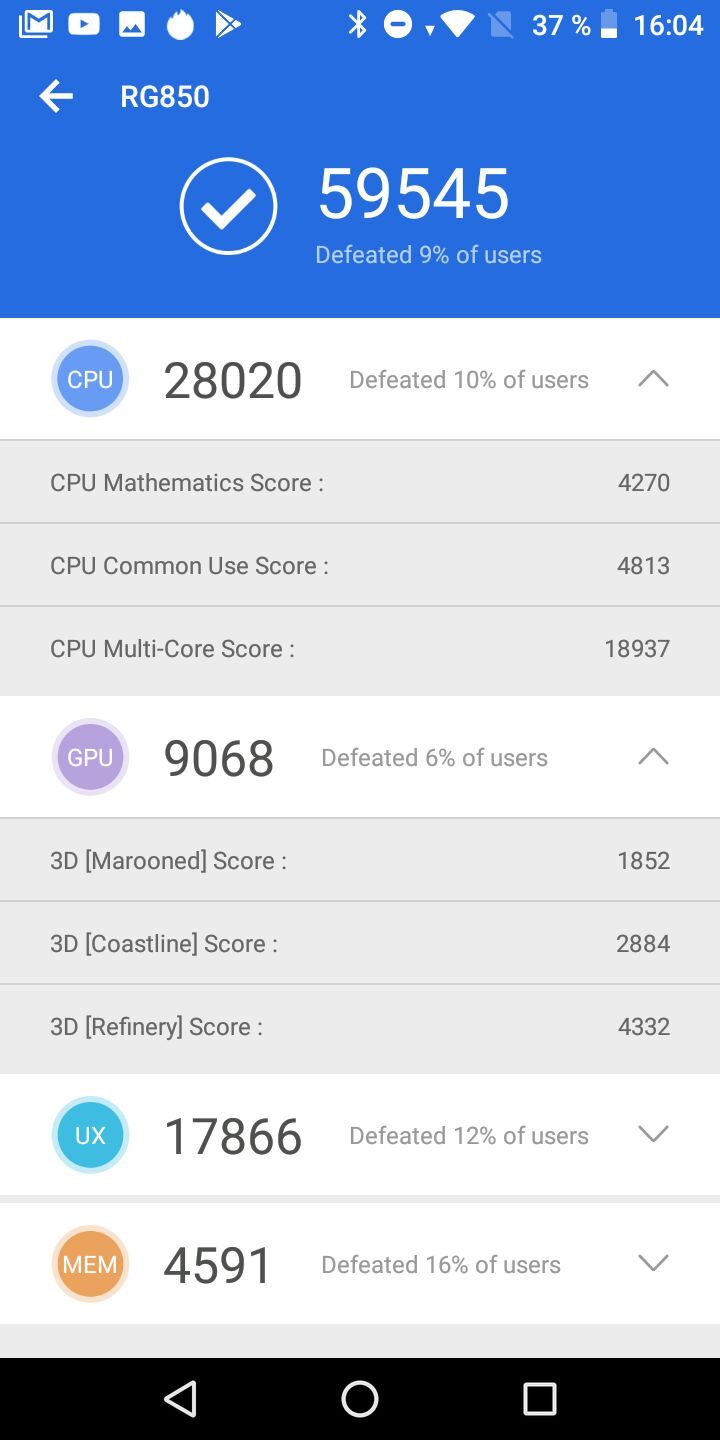This screenshot has width=720, height=1440.
Task: Go back from RG850 results
Action: 56,97
